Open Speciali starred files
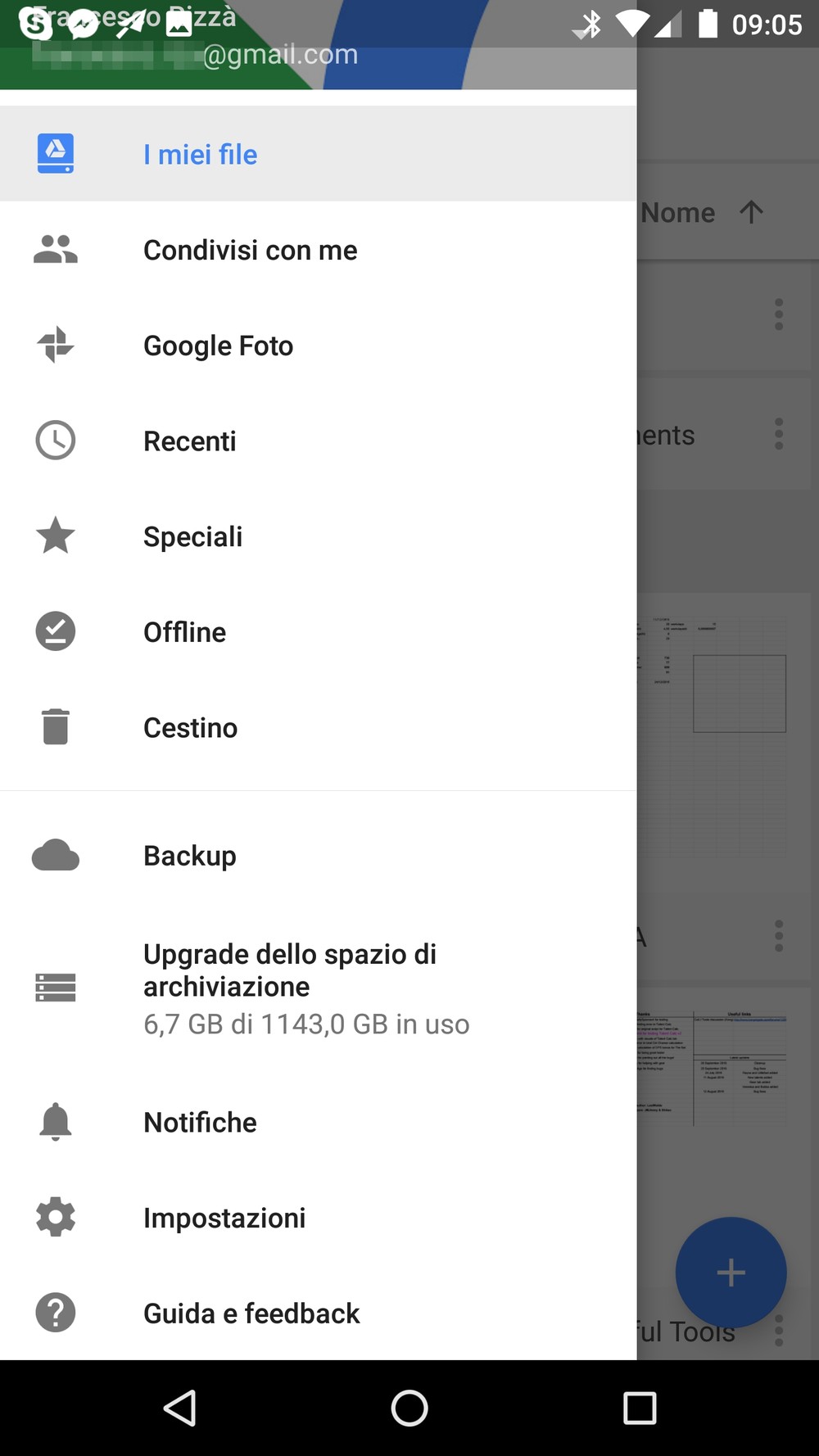The image size is (819, 1456). pyautogui.click(x=318, y=536)
